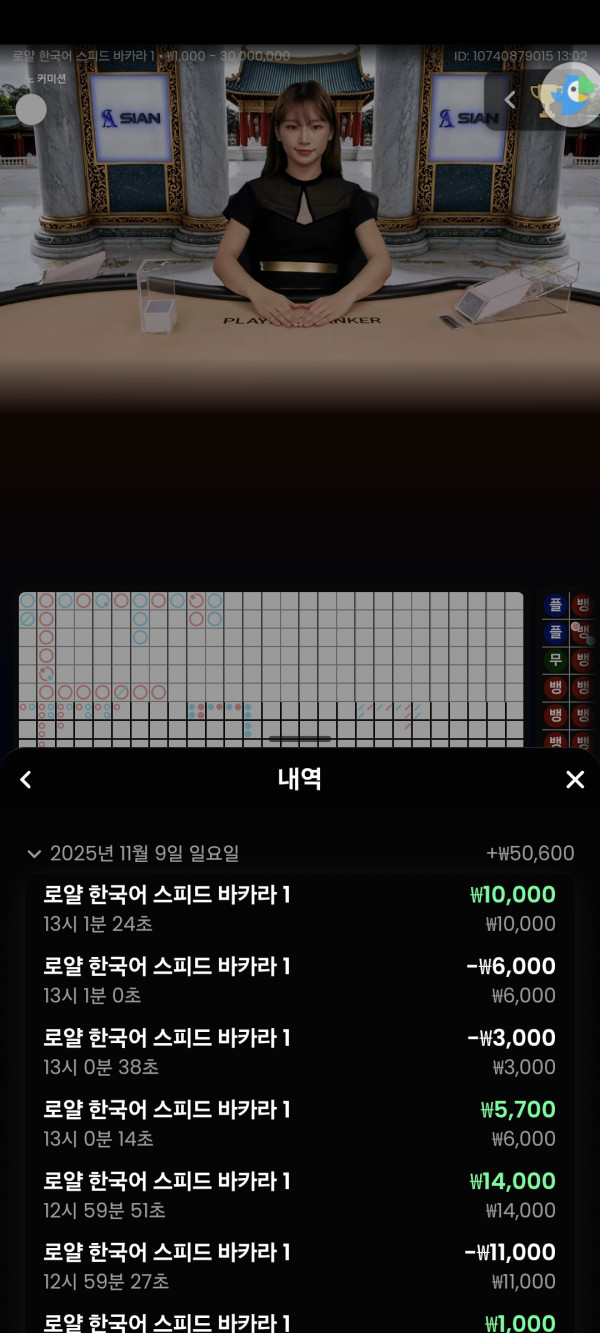Viewport: 600px width, 1333px height.
Task: Open the 12시 59분 51초 bet record
Action: (300, 1195)
